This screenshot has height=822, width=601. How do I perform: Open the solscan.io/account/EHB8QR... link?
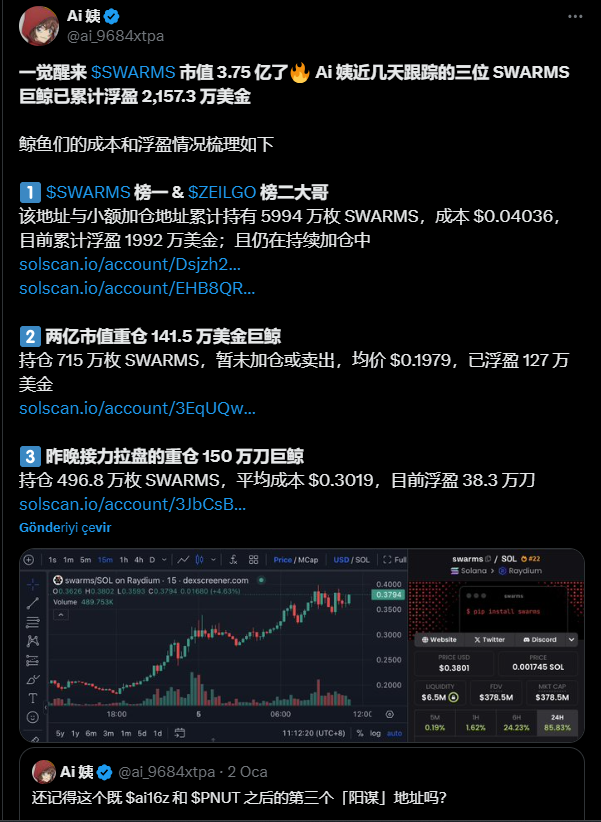tap(137, 289)
